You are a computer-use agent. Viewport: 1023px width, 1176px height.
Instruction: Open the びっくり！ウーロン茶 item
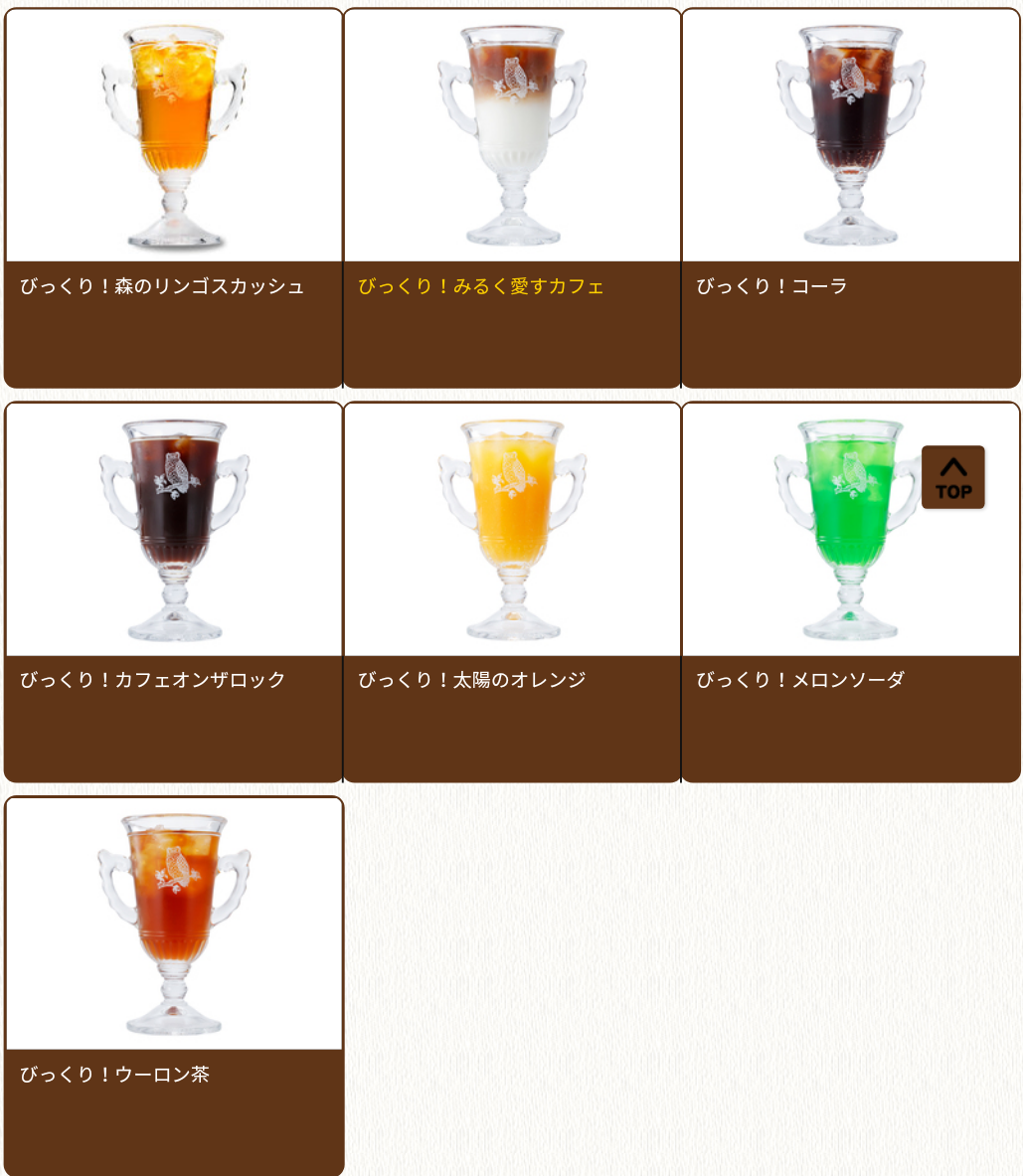pos(173,986)
